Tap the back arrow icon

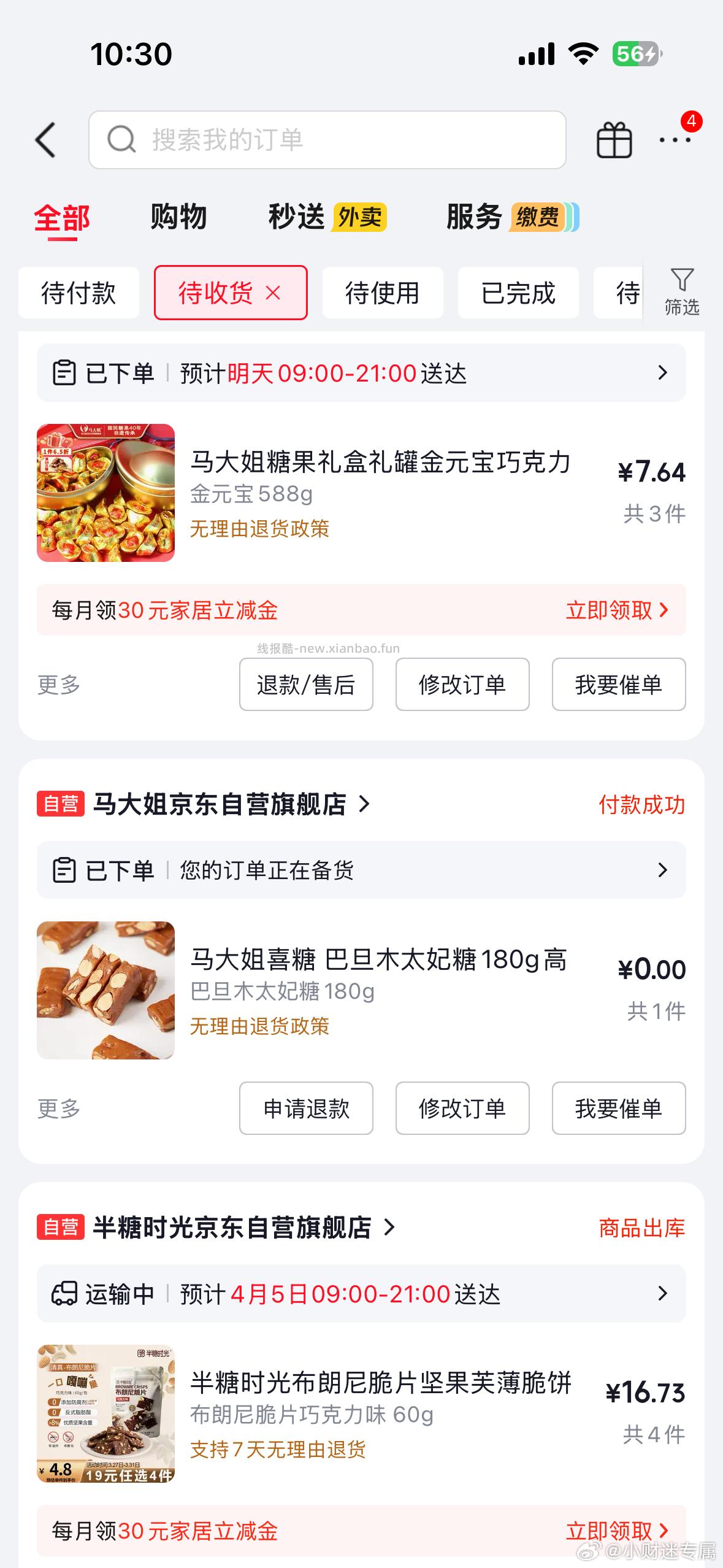tap(46, 139)
